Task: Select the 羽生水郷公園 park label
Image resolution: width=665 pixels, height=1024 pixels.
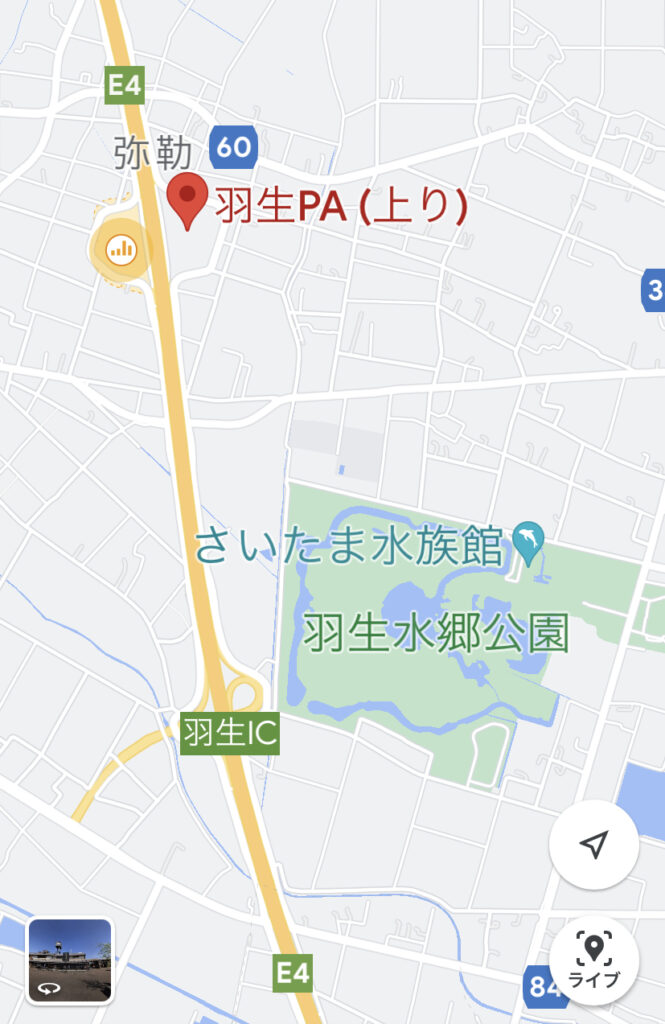Action: tap(435, 634)
